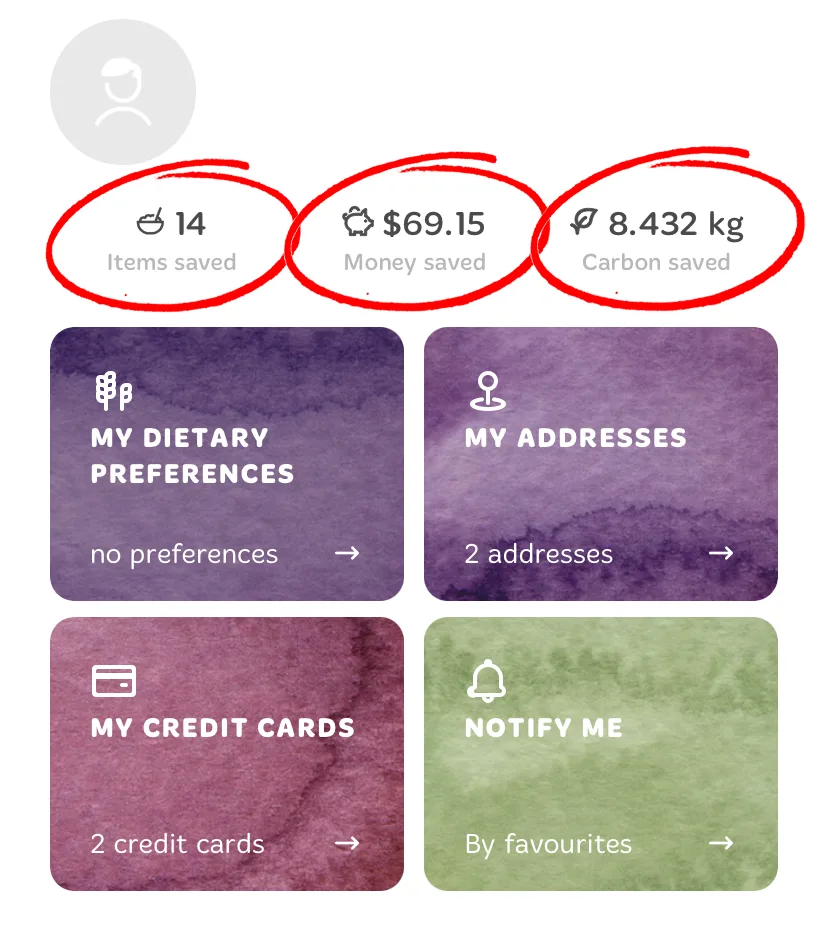Image resolution: width=828 pixels, height=940 pixels.
Task: Open My Dietary Preferences card
Action: 227,464
